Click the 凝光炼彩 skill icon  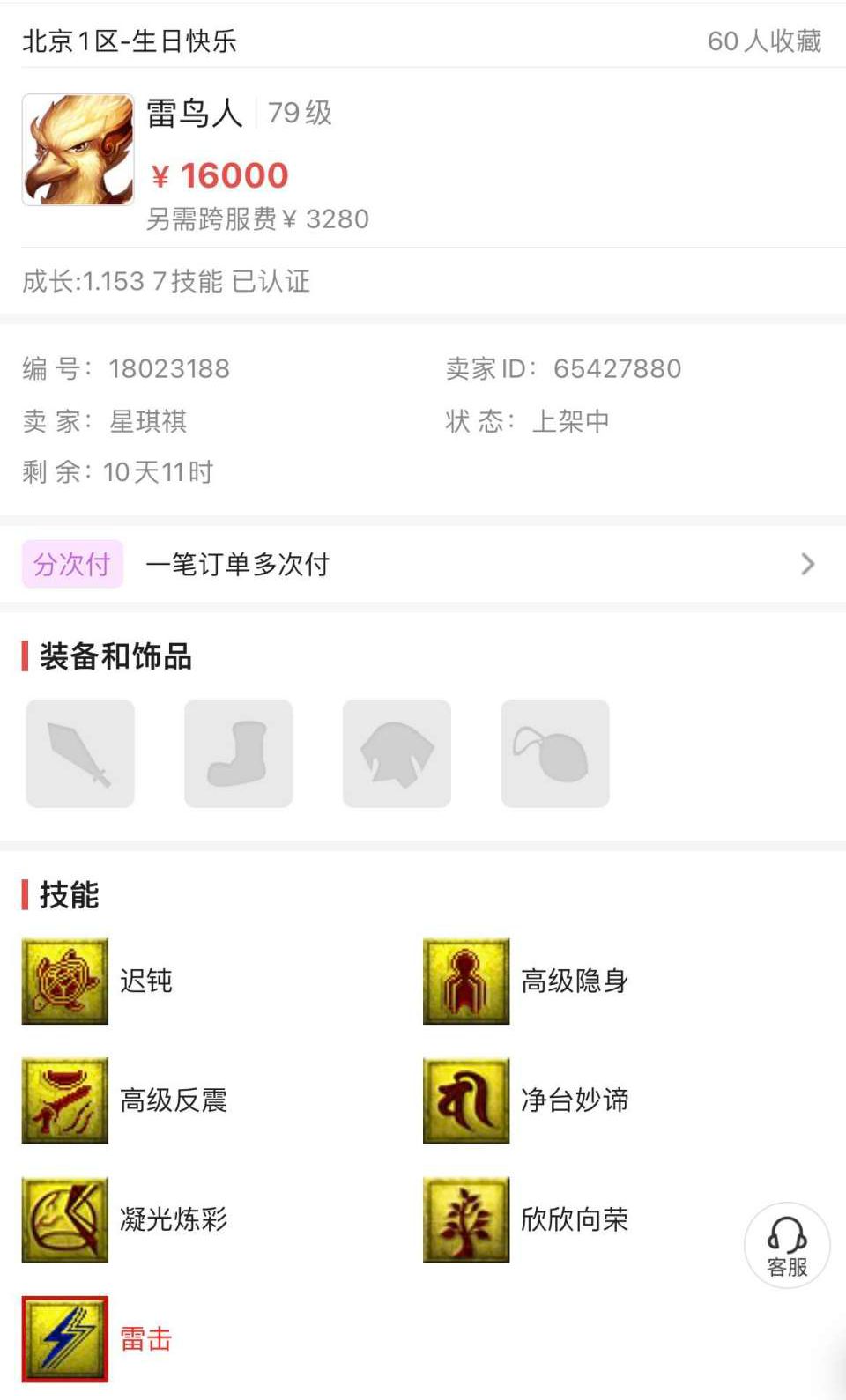click(x=65, y=1220)
